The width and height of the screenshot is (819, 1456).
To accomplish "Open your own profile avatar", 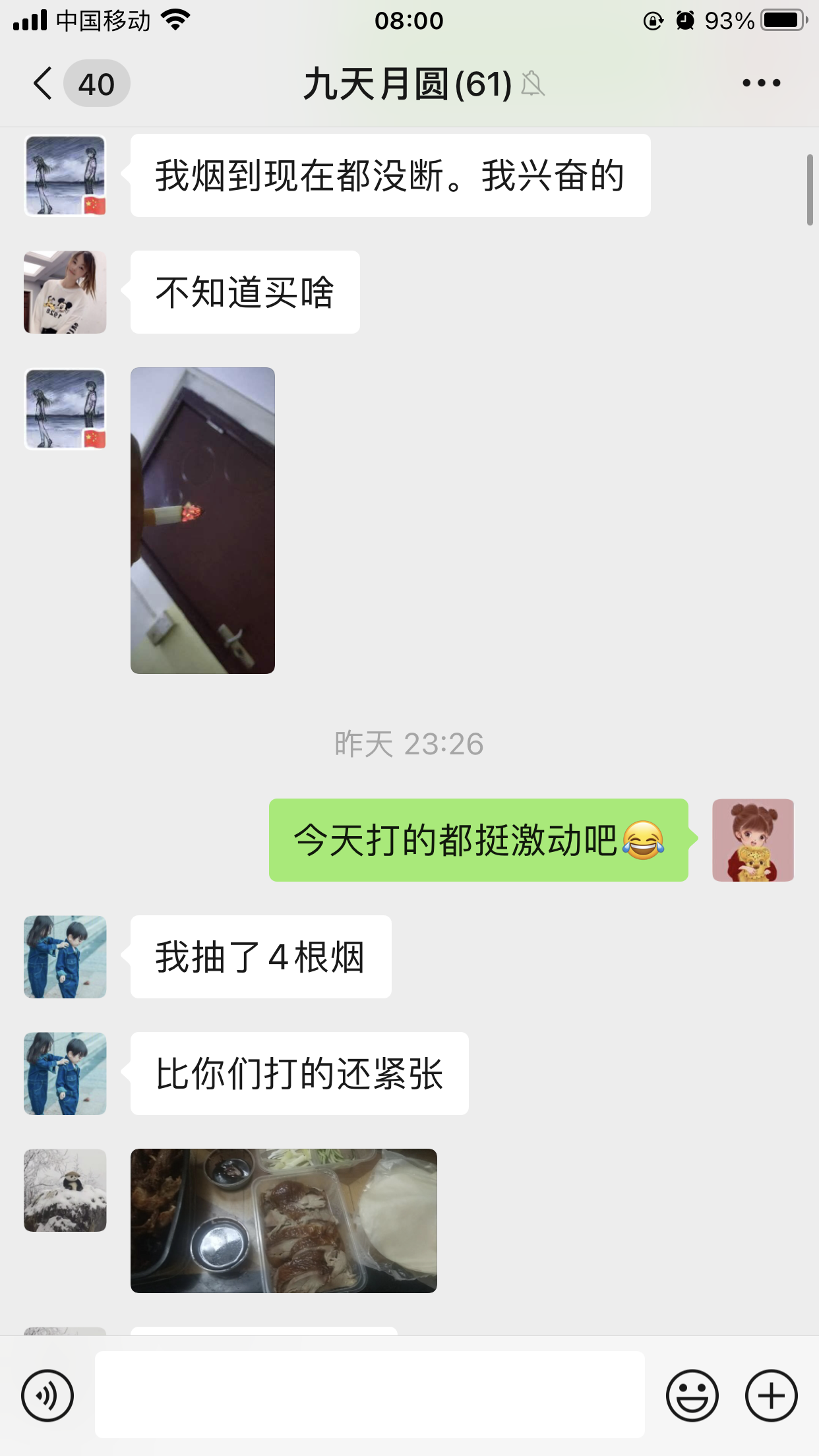I will pyautogui.click(x=753, y=840).
